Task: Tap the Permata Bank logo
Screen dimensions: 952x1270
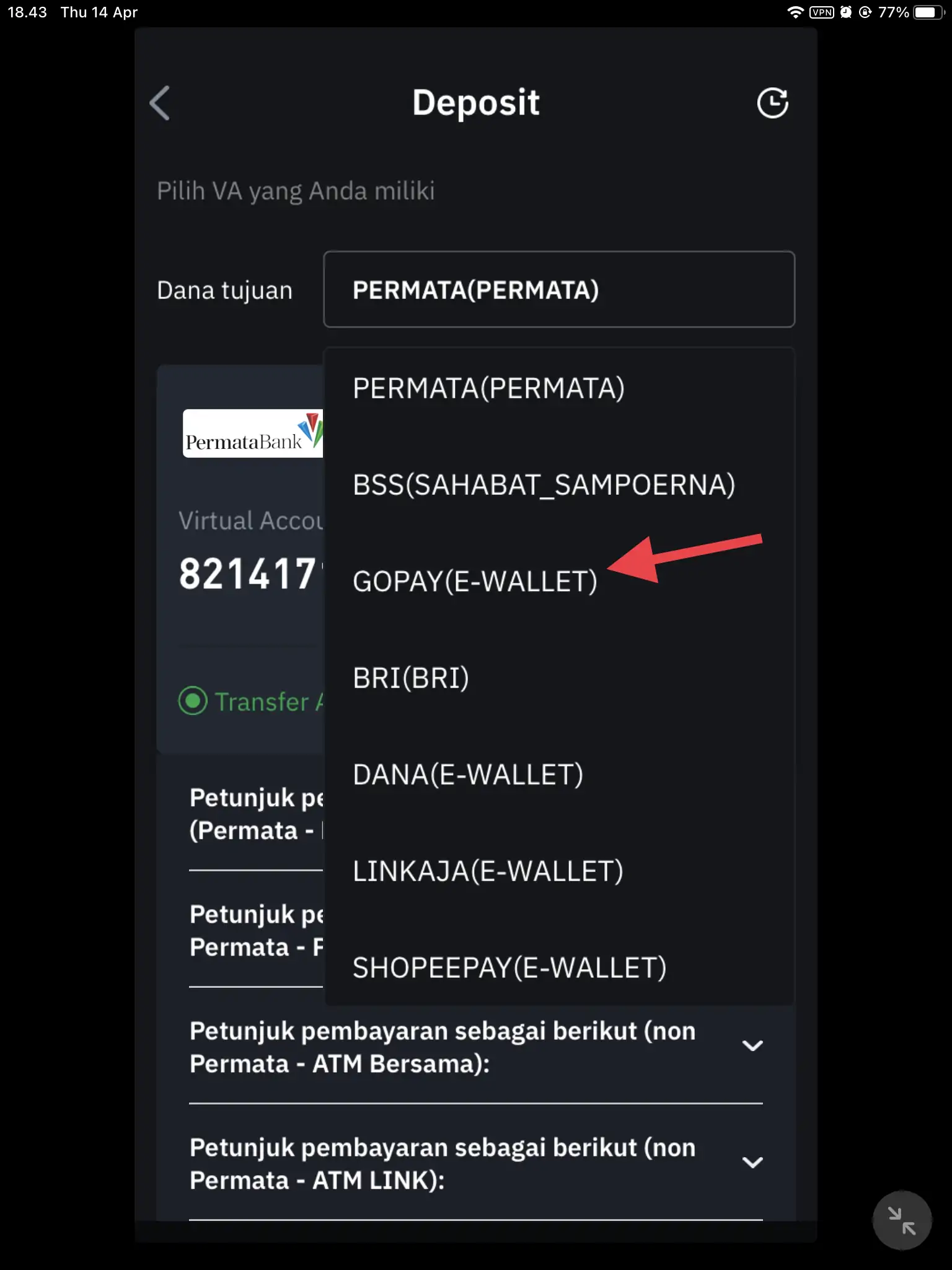Action: click(x=252, y=434)
